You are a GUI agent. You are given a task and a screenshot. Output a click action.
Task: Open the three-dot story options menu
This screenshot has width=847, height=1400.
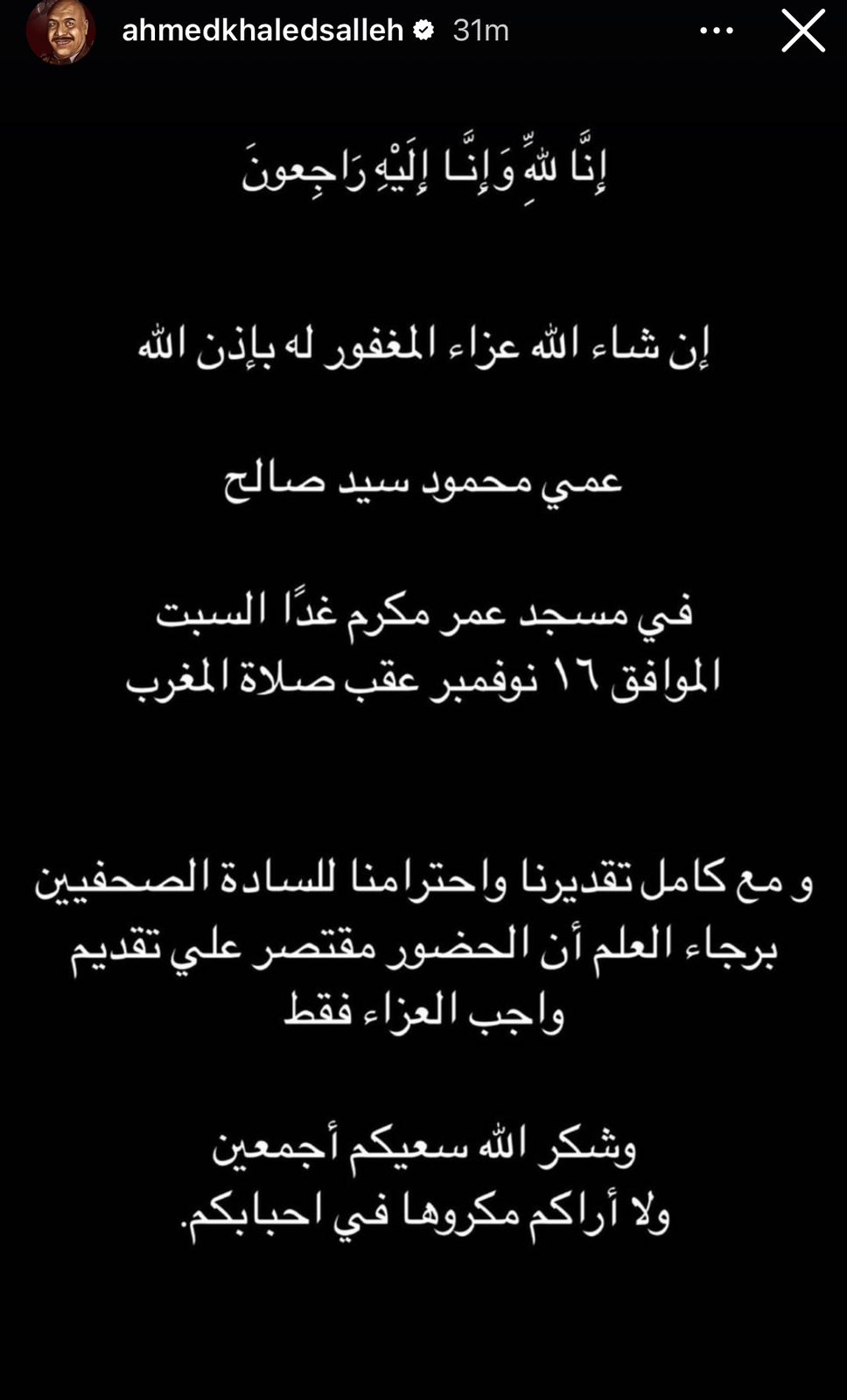(717, 31)
